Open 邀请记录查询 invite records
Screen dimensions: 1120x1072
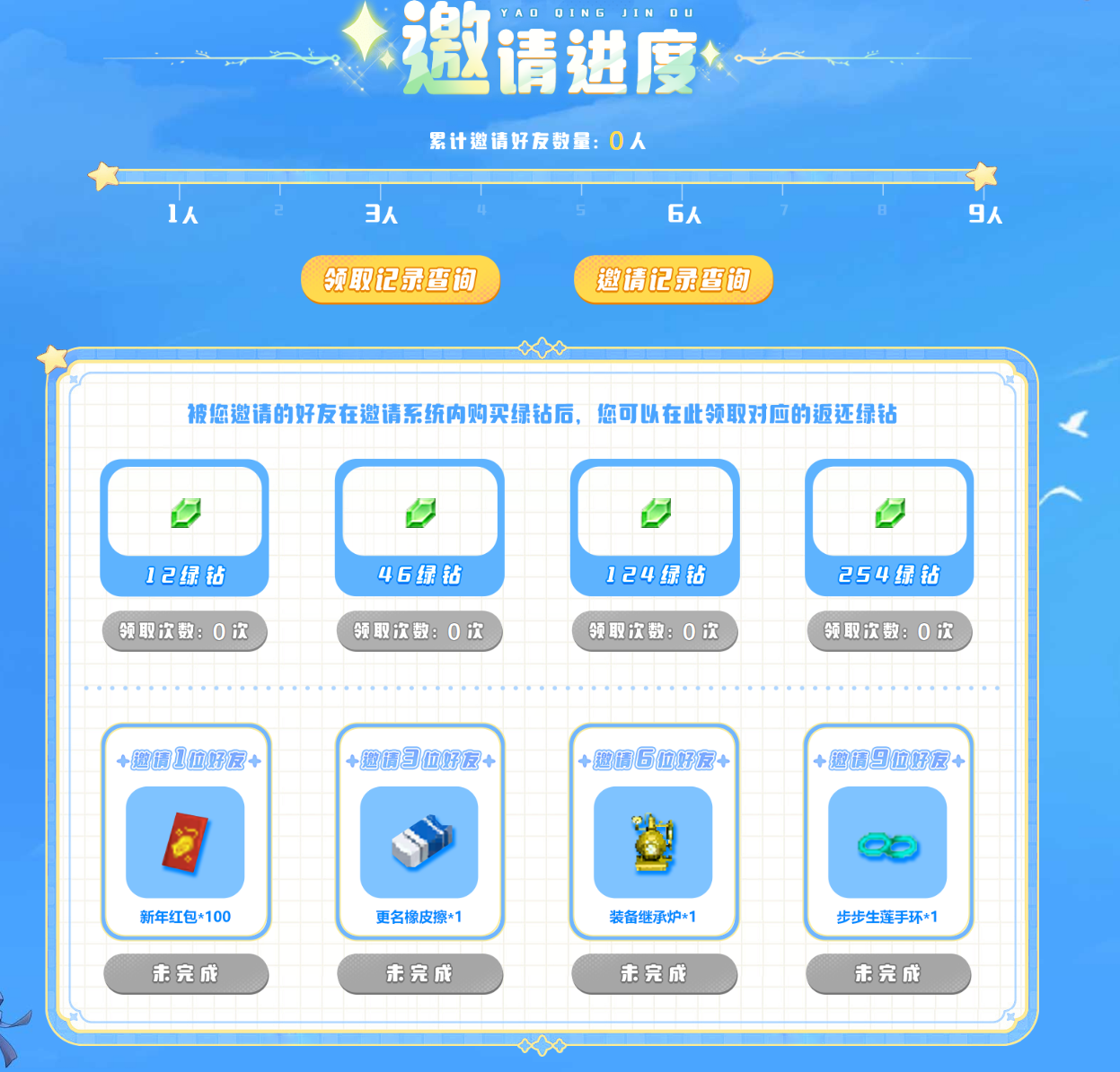point(673,280)
